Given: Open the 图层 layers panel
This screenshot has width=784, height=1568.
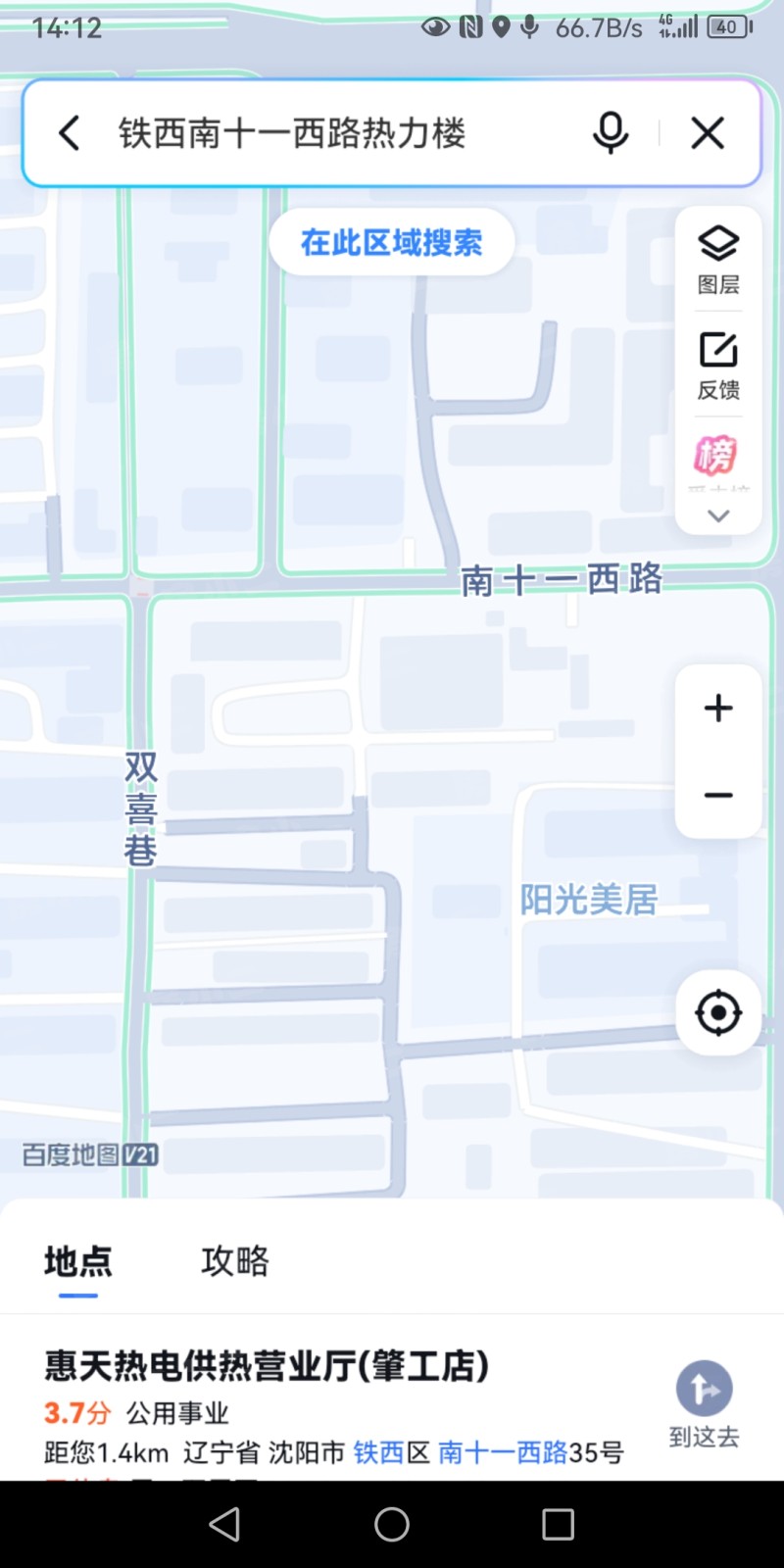Looking at the screenshot, I should (718, 259).
